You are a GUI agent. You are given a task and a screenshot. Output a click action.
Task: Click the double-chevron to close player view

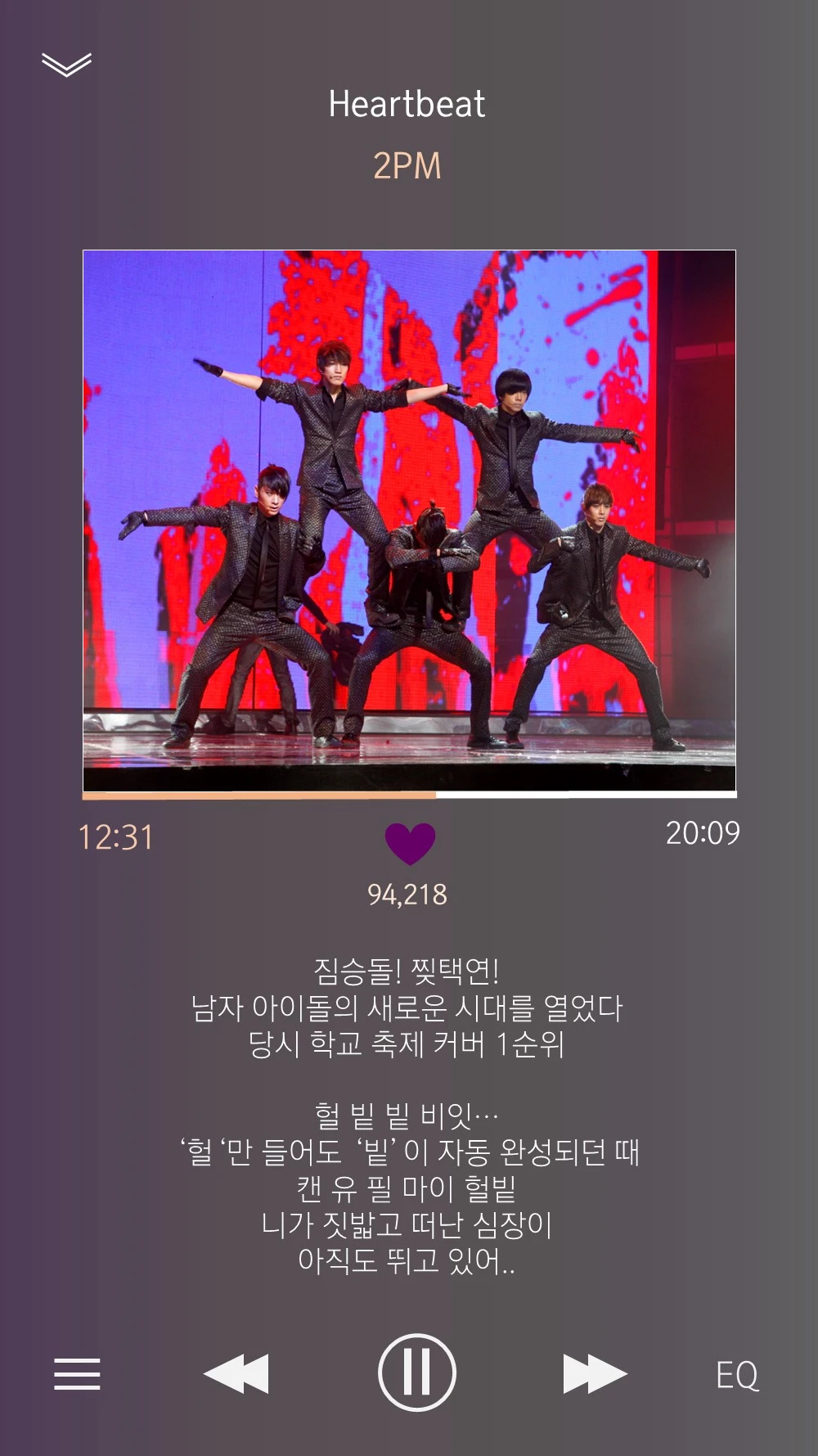pos(68,63)
